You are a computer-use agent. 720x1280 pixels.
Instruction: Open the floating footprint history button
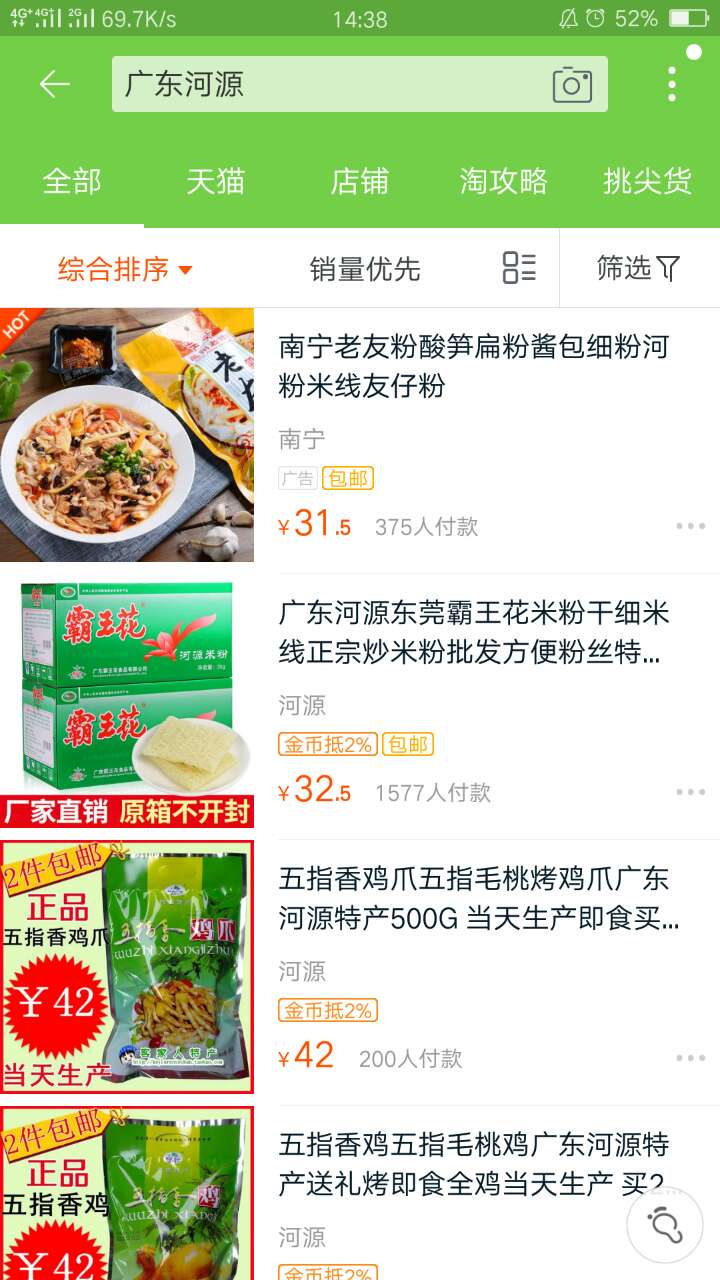[665, 1224]
